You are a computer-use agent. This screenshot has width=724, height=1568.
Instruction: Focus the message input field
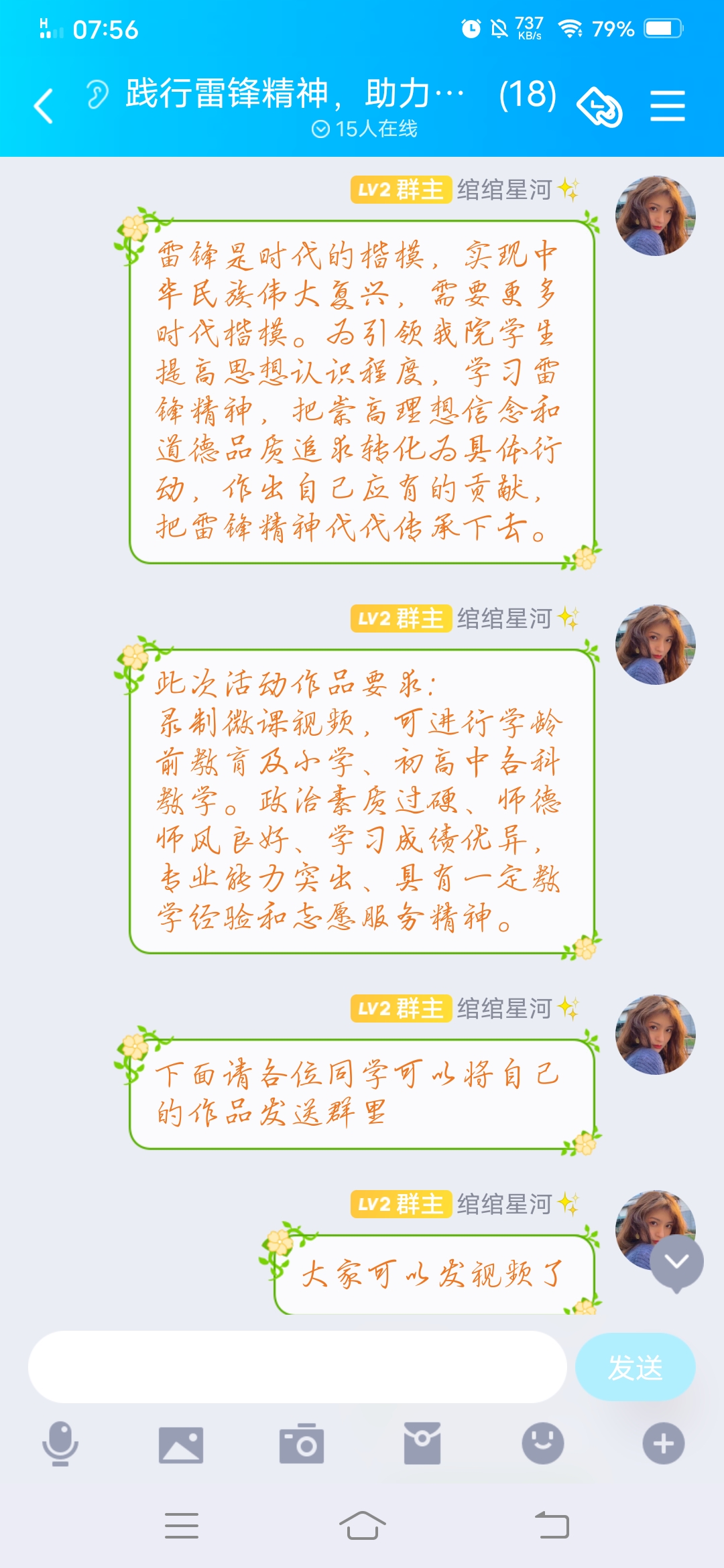298,1367
